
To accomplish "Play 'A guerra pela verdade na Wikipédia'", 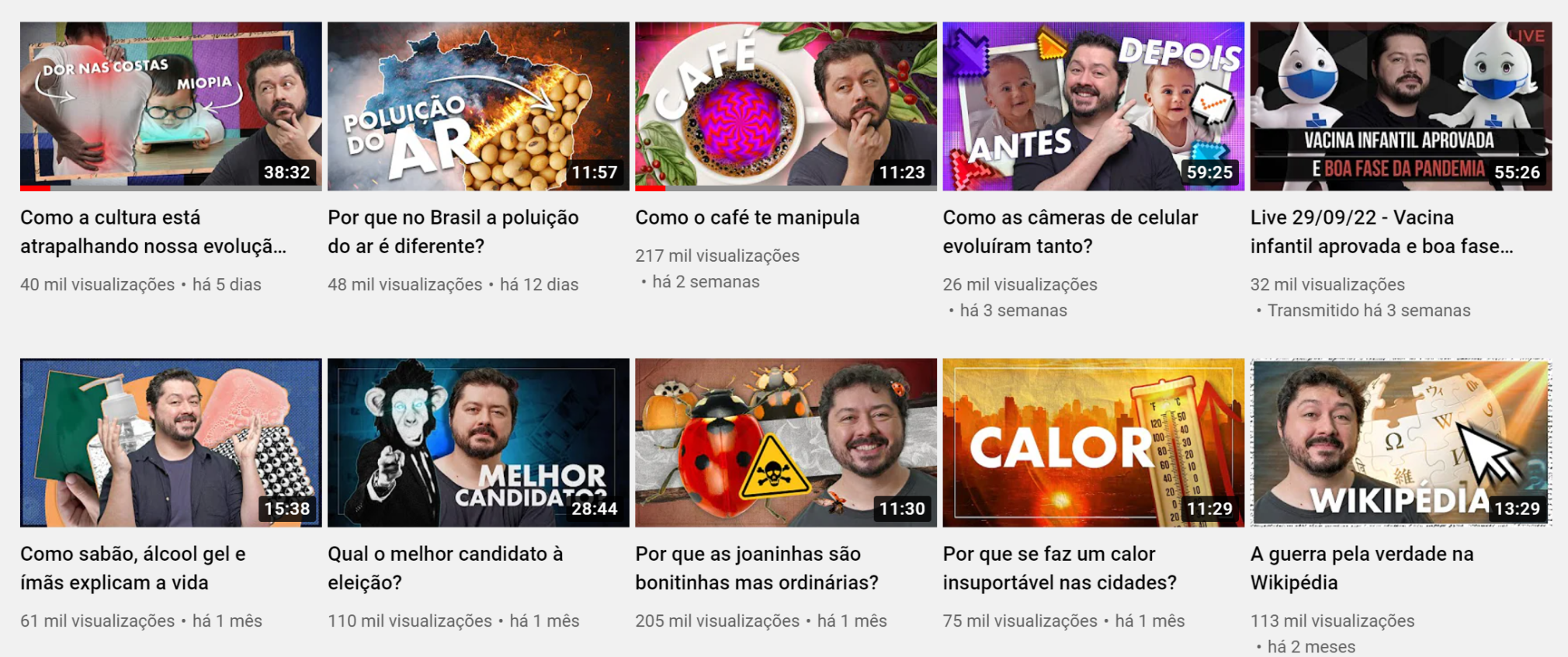I will click(1400, 443).
